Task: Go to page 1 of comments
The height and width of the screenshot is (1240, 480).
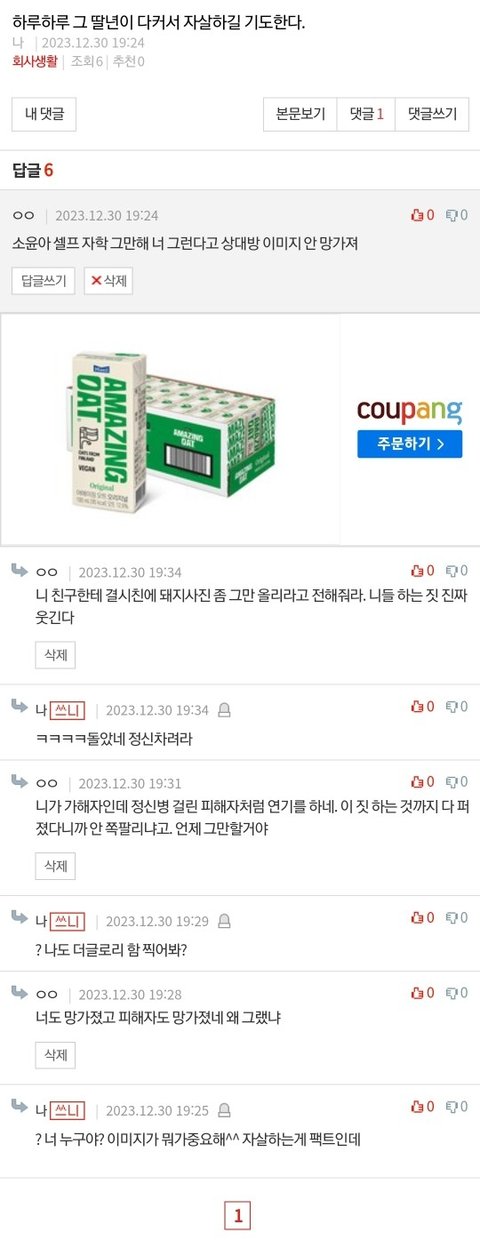Action: pos(238,1217)
